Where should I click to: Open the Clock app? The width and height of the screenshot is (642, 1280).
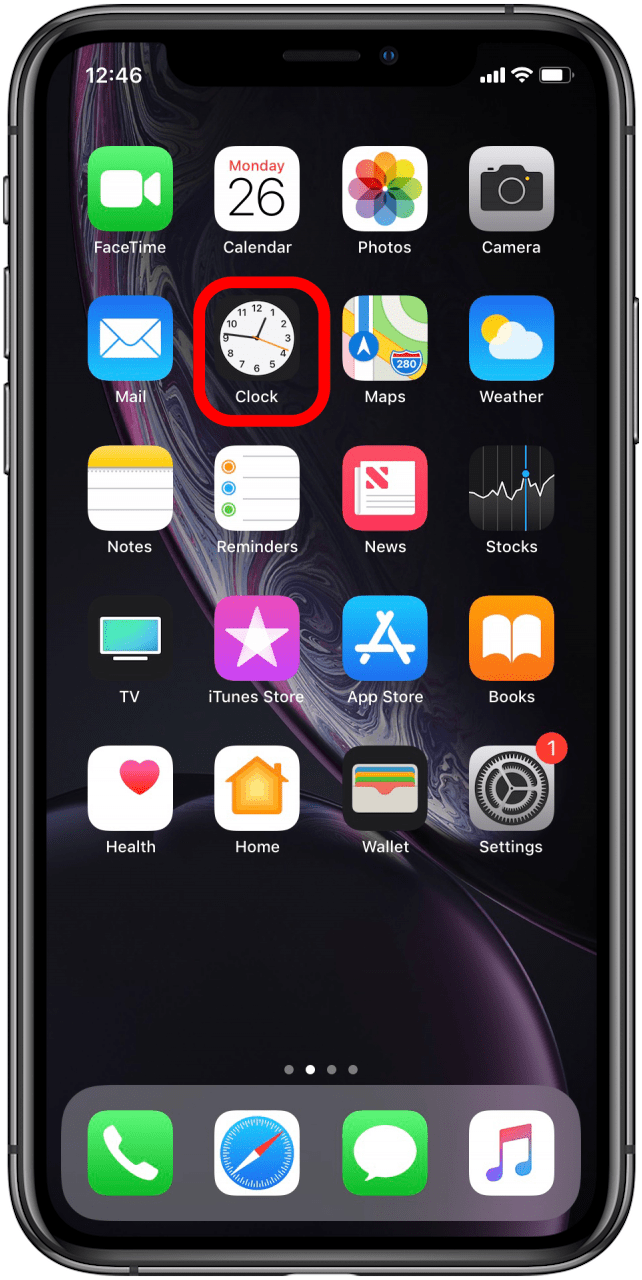(x=257, y=339)
